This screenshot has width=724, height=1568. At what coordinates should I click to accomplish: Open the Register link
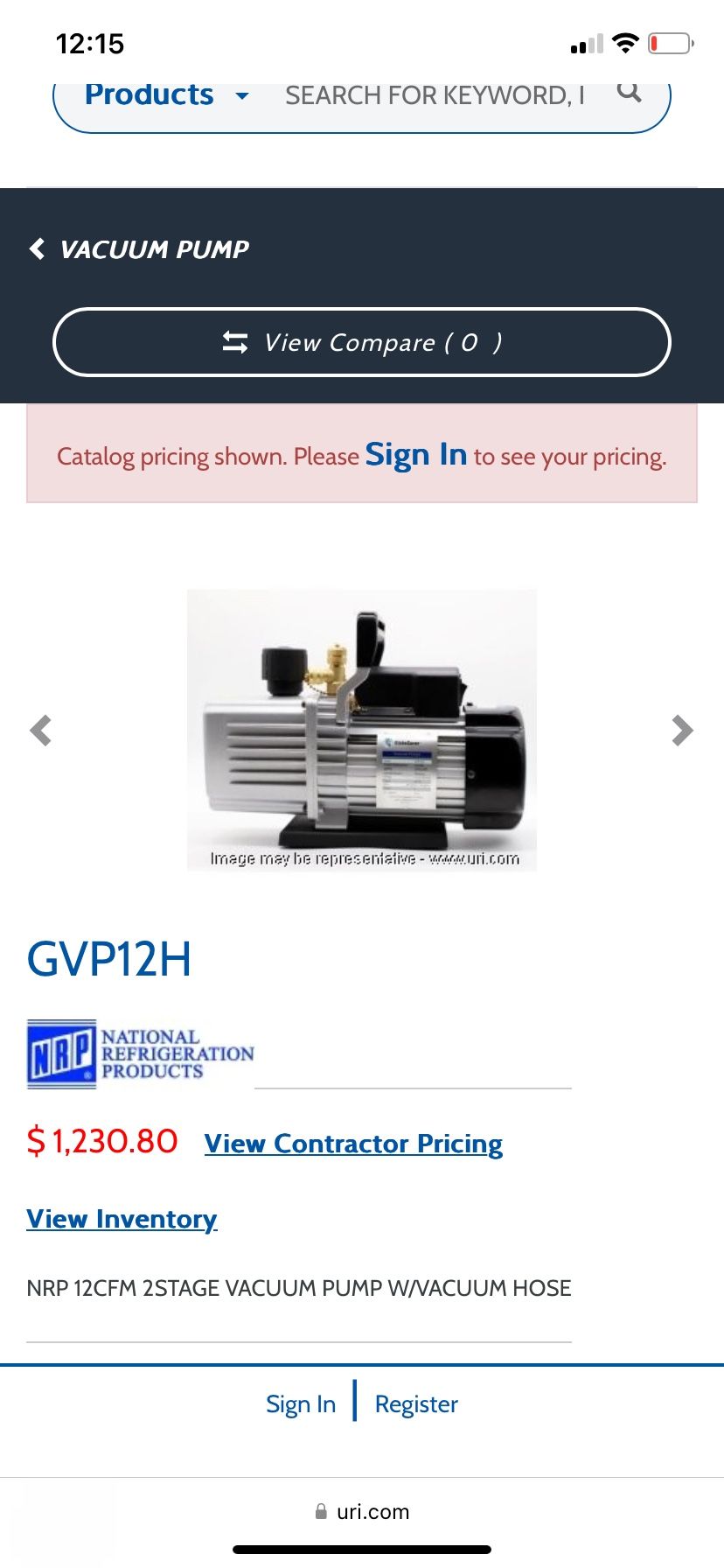coord(416,1403)
